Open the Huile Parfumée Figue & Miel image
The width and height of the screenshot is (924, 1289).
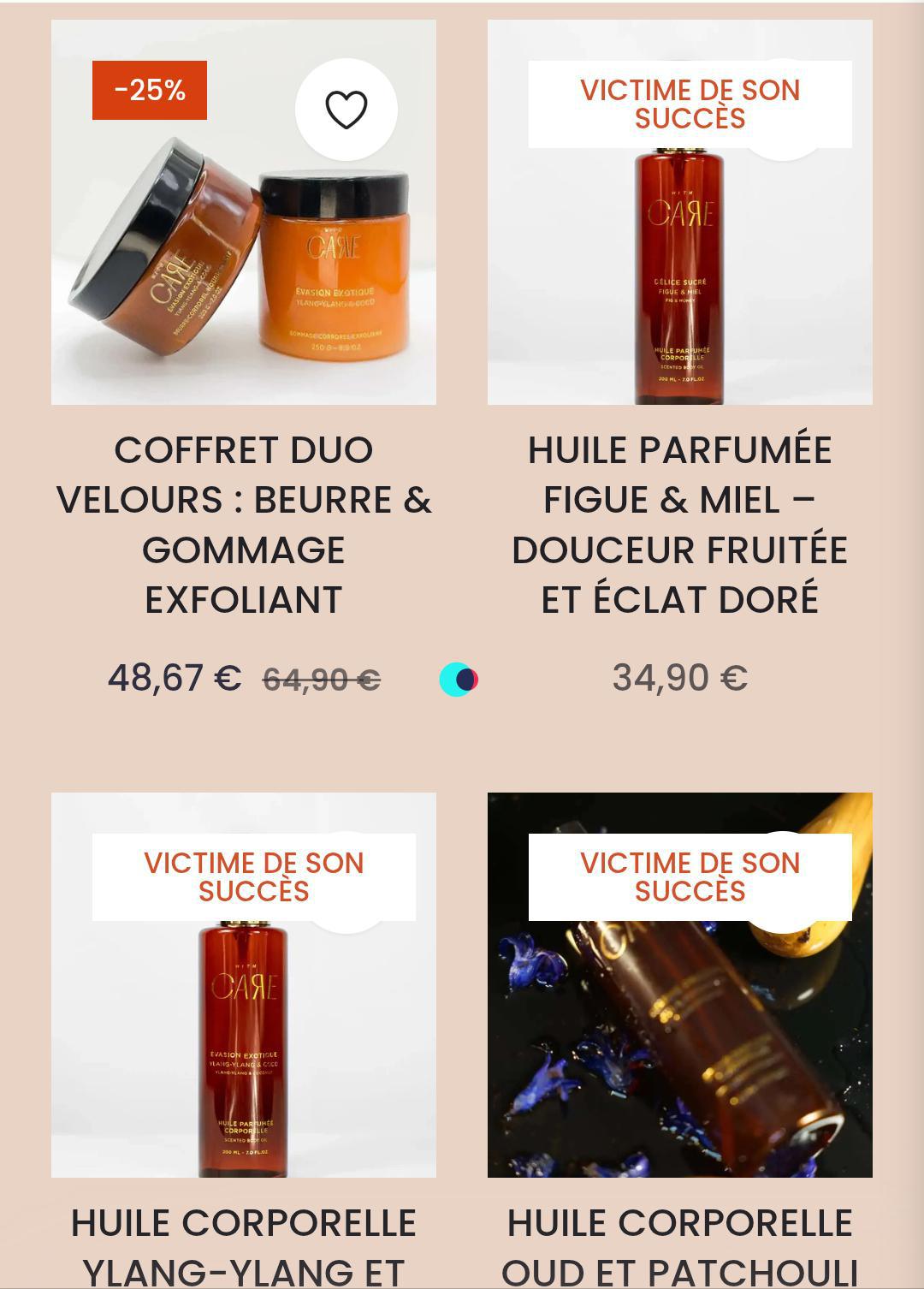tap(680, 274)
